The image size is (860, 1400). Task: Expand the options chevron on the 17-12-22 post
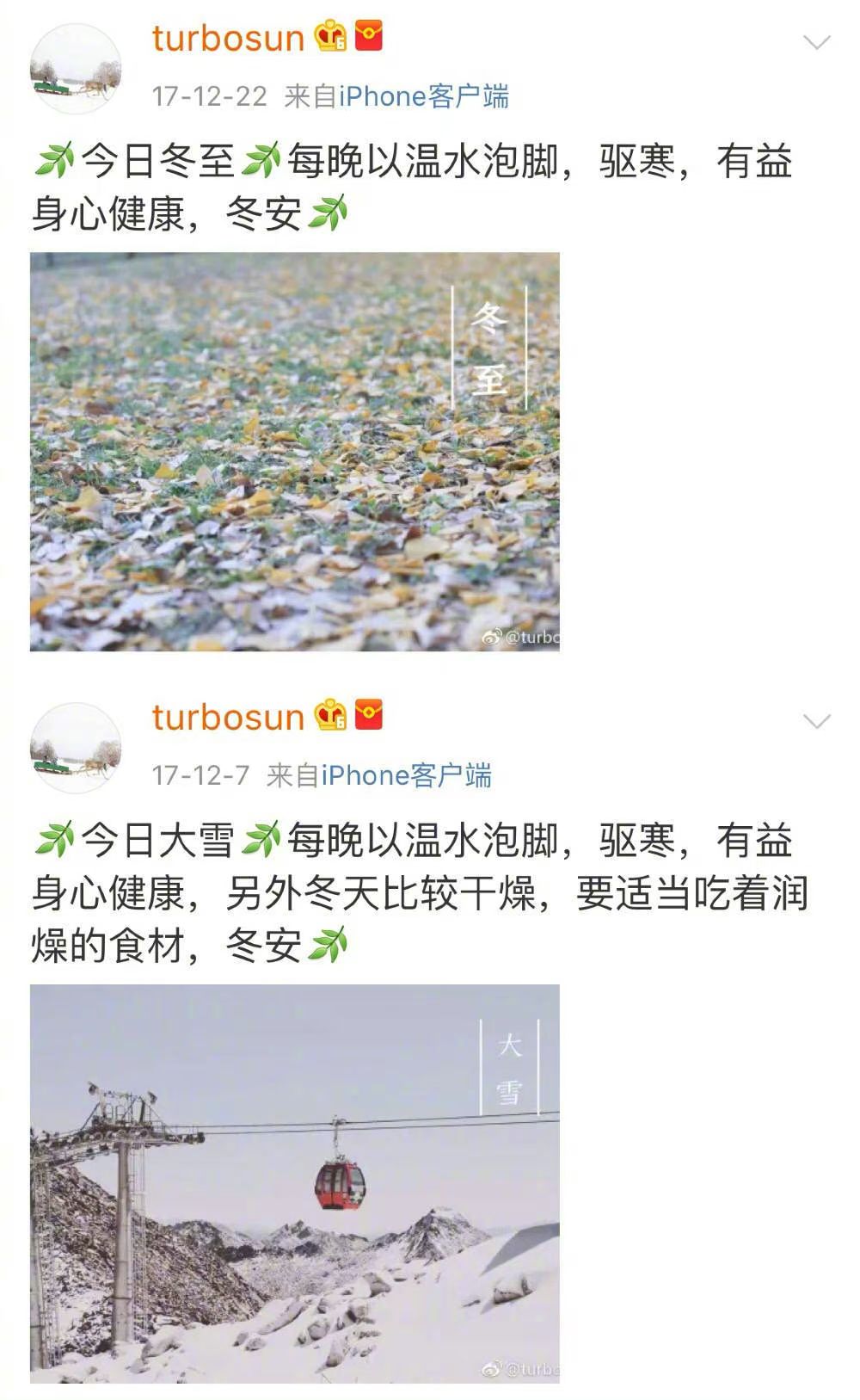[816, 42]
